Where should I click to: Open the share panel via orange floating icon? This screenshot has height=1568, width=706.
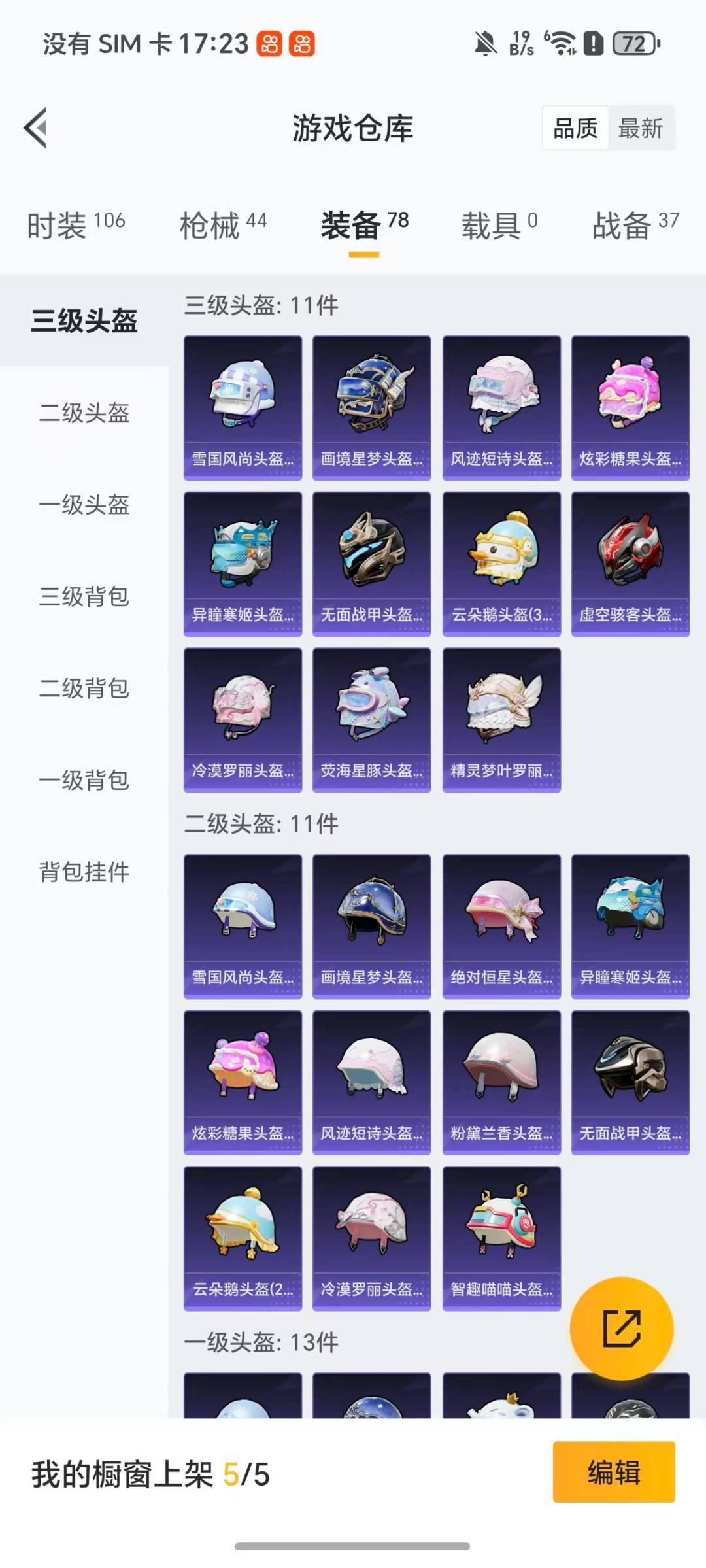pyautogui.click(x=621, y=1327)
